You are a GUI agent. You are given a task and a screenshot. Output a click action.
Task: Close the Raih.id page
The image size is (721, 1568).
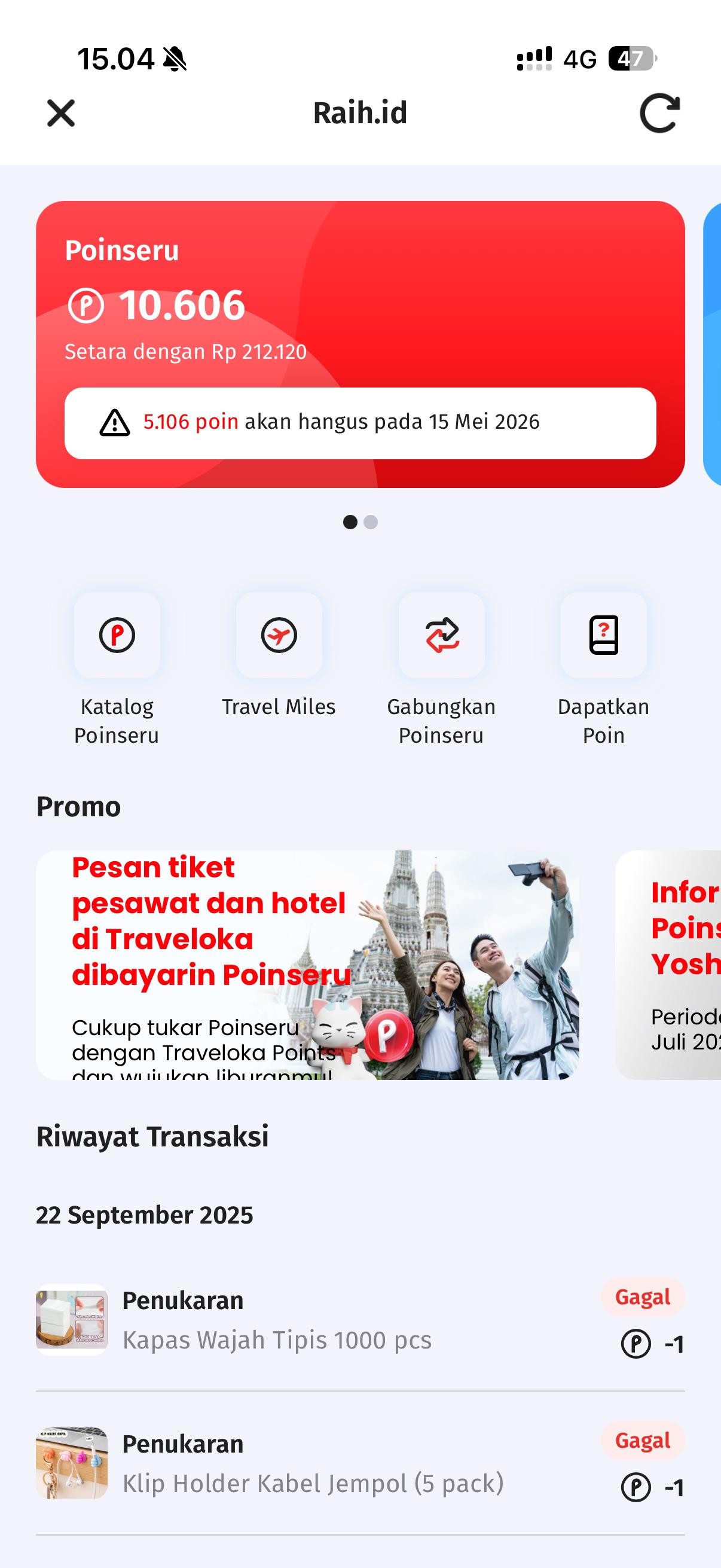pos(61,113)
